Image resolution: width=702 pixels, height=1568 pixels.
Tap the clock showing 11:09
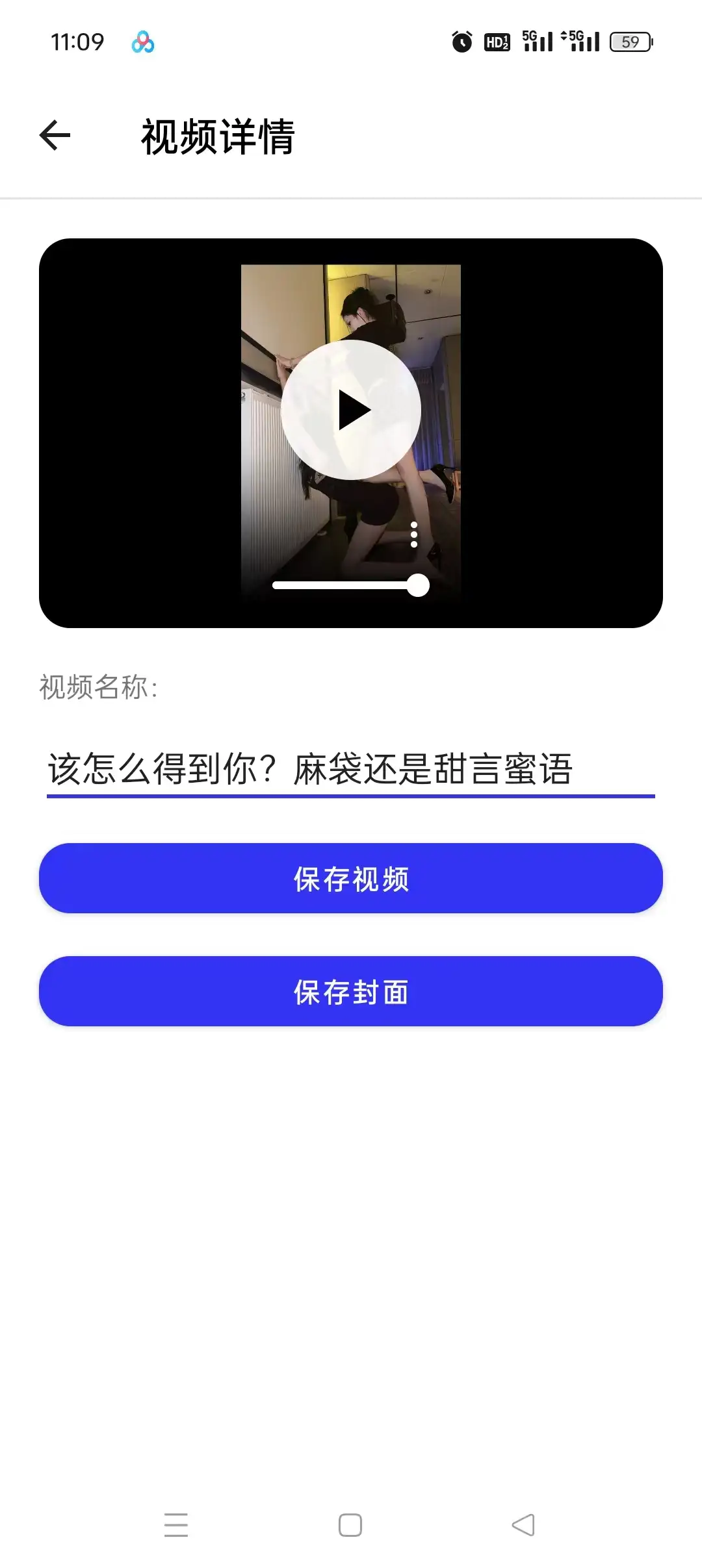click(77, 42)
